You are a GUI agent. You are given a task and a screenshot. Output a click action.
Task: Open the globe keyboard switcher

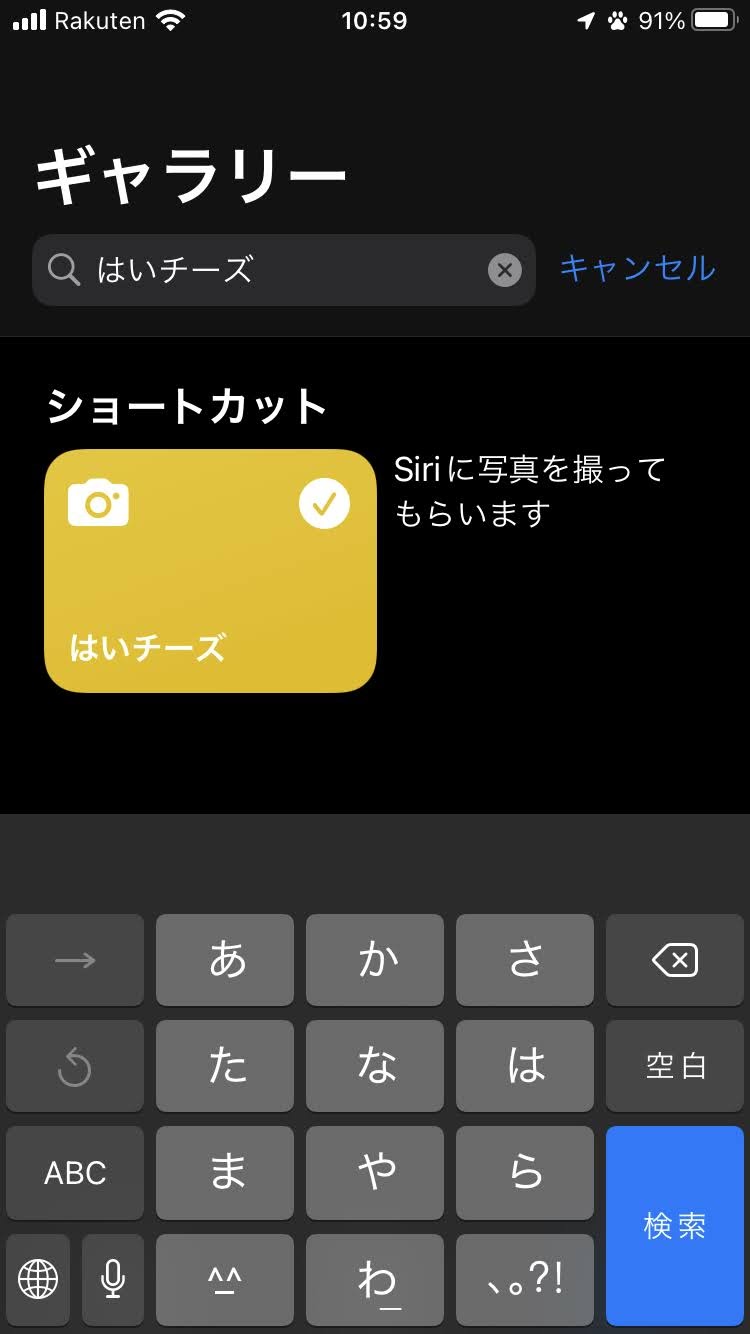(38, 1279)
